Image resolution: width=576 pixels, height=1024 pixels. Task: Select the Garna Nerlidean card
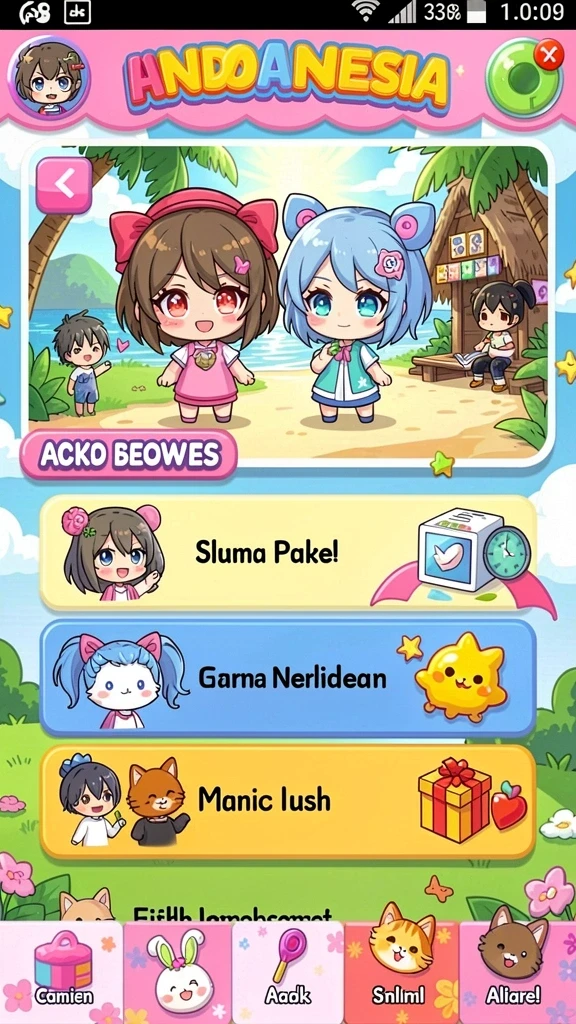(288, 677)
